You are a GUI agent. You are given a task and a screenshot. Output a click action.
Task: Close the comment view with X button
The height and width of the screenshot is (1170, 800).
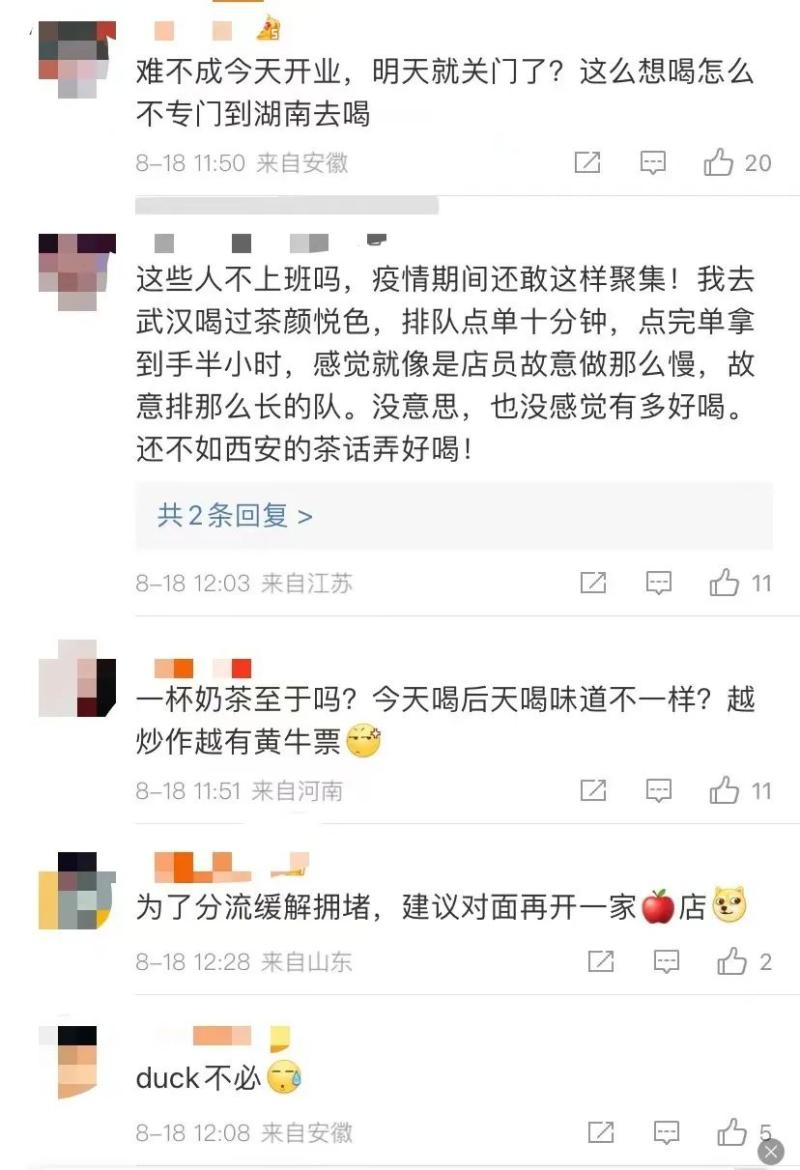[x=771, y=1152]
